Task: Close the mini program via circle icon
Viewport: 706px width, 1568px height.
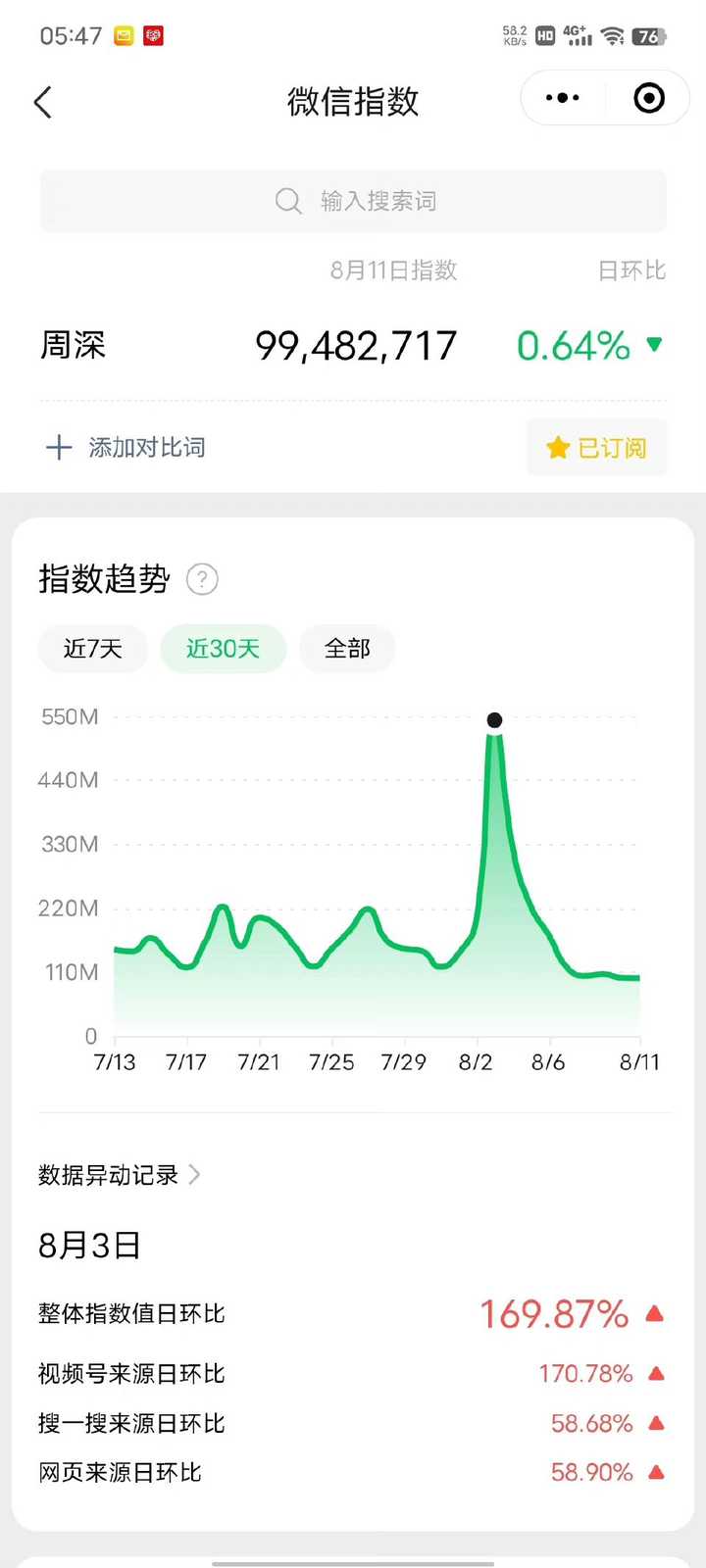Action: pyautogui.click(x=649, y=98)
